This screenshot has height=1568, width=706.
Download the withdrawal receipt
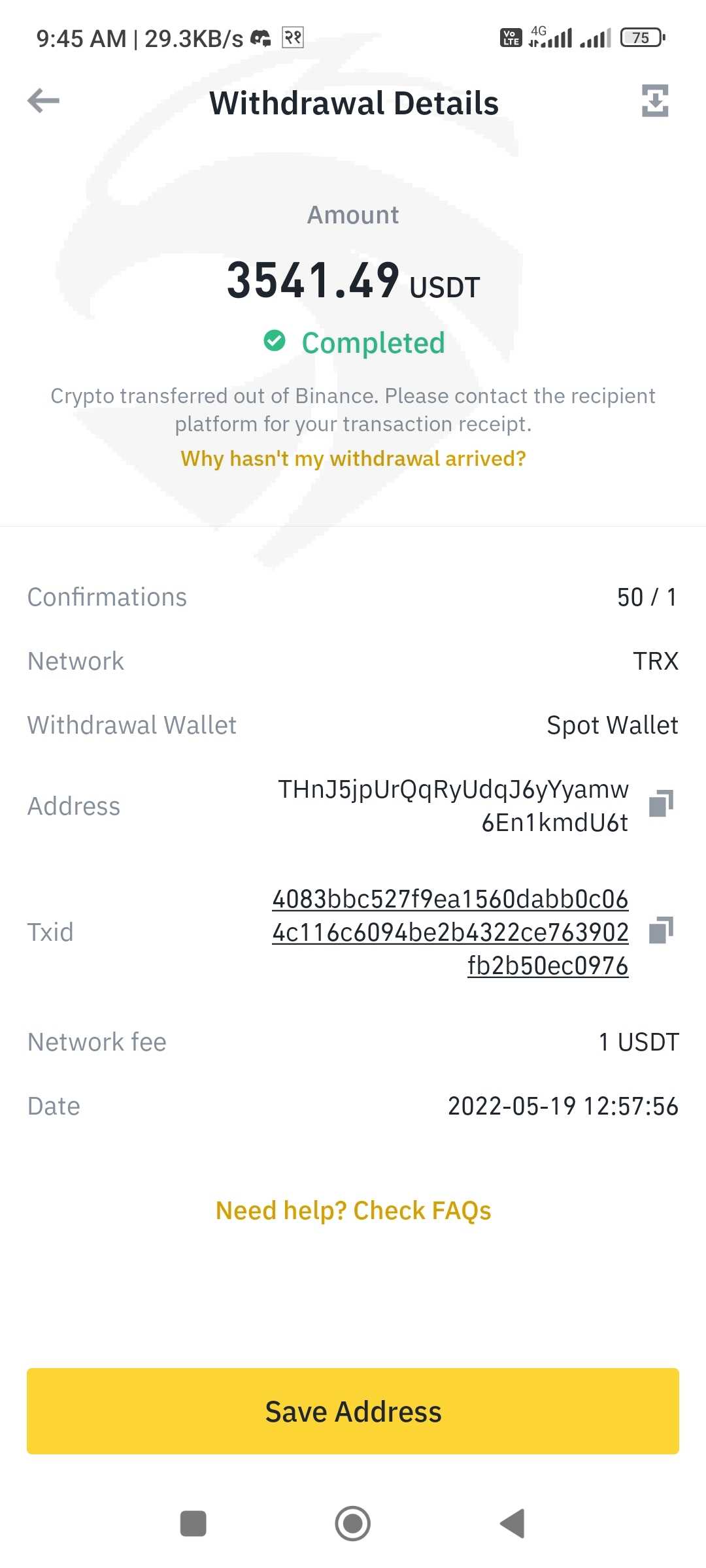(x=655, y=101)
